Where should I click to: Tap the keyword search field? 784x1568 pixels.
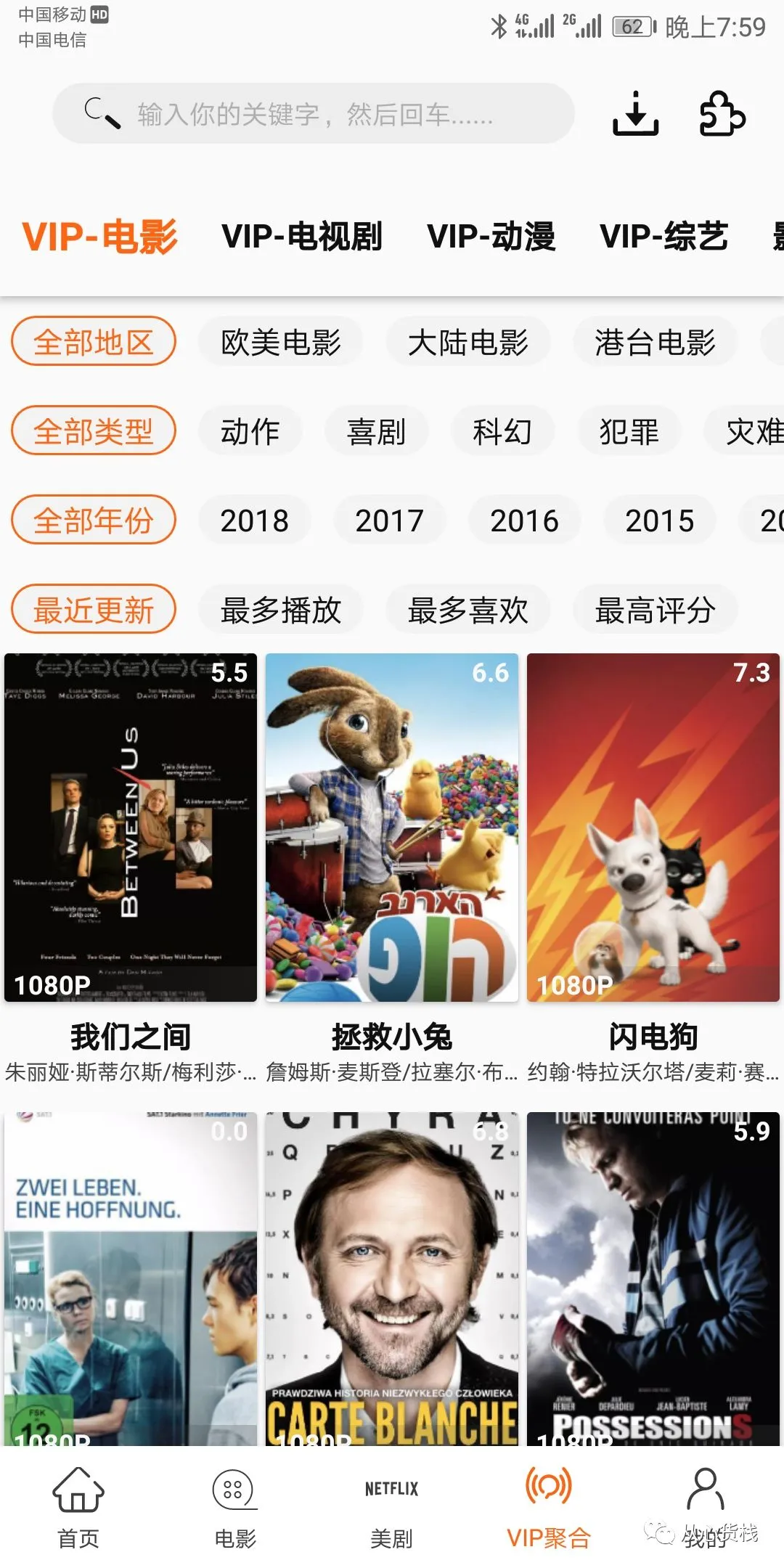314,114
